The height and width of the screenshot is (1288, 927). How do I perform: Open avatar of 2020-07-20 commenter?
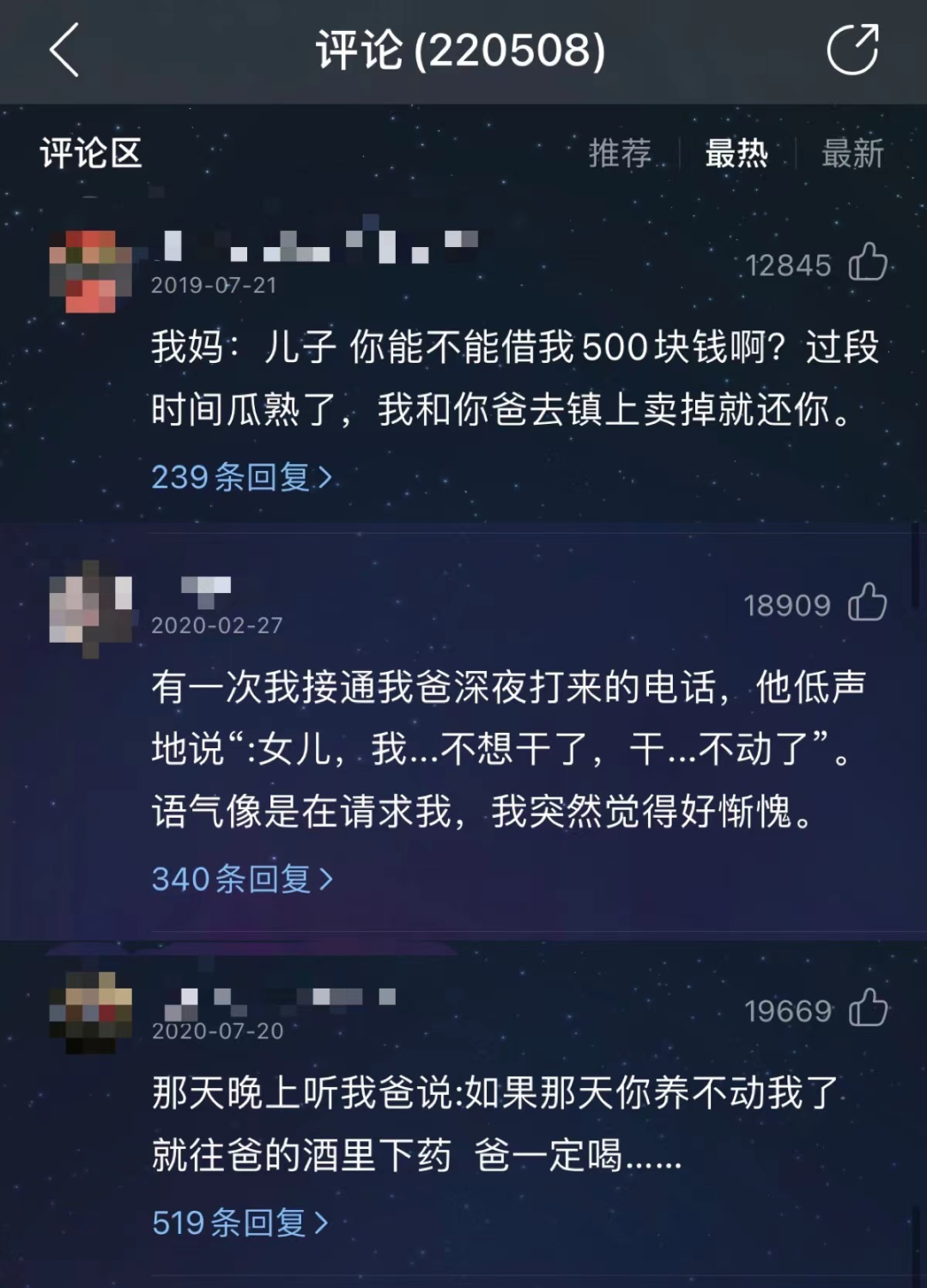(x=90, y=1013)
